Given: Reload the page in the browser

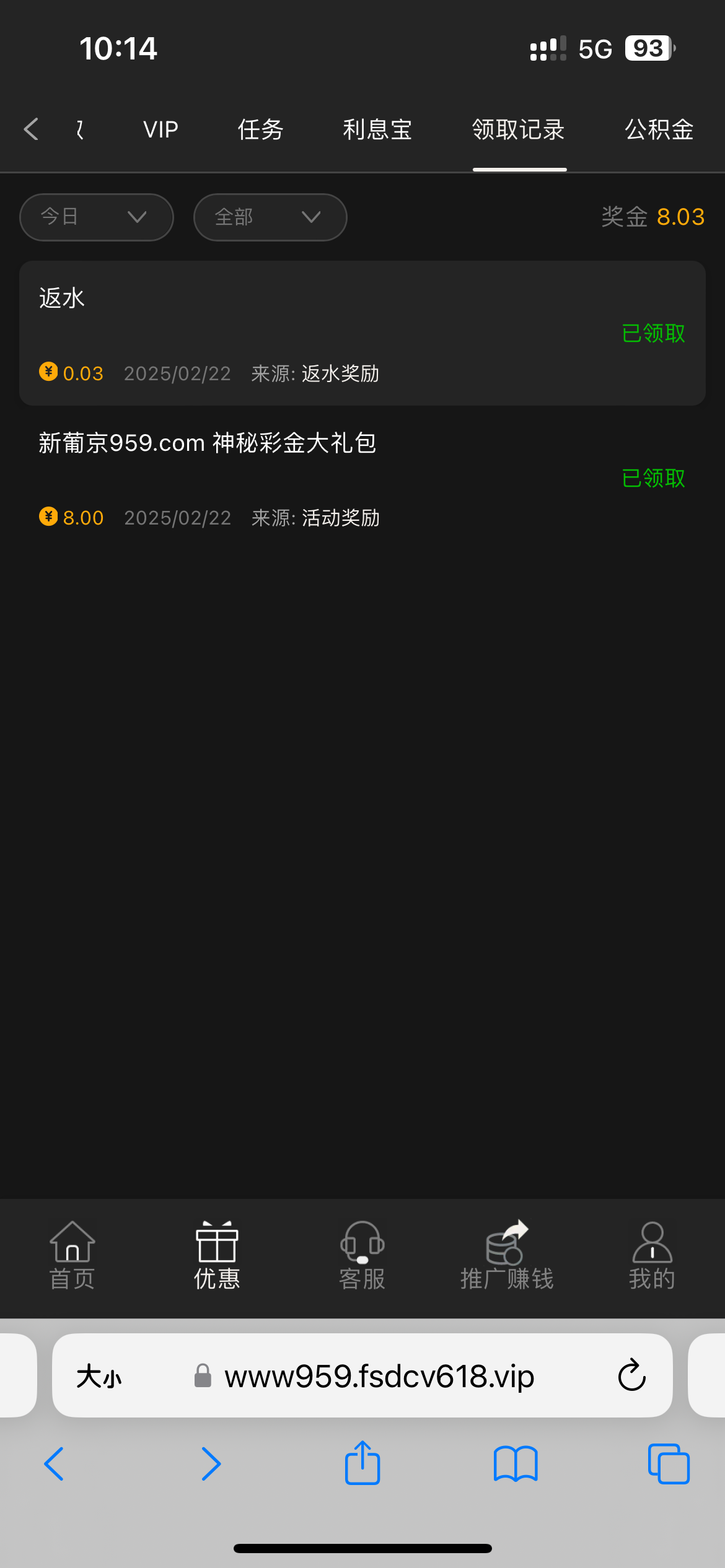Looking at the screenshot, I should point(631,1376).
